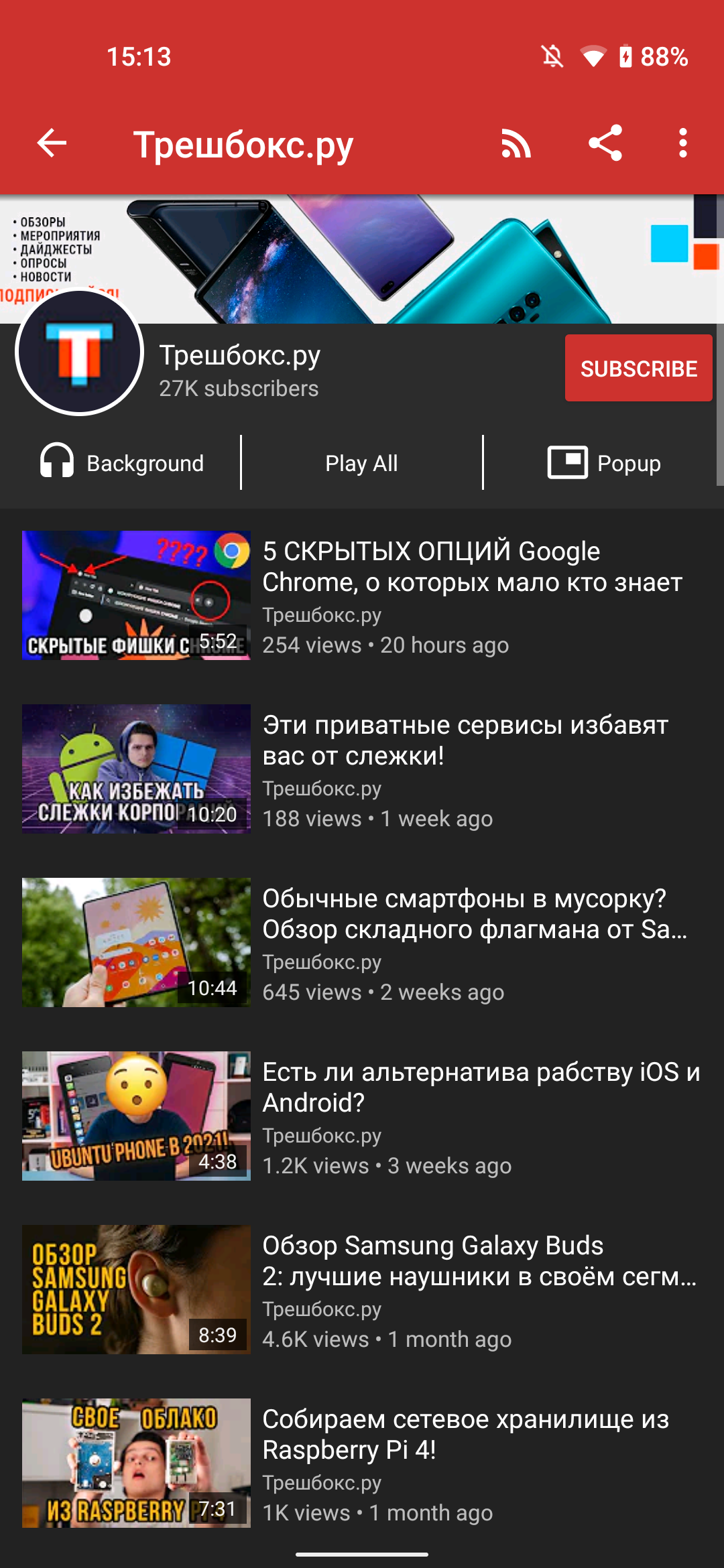Image resolution: width=724 pixels, height=1568 pixels.
Task: Start playback in Background mode
Action: tap(122, 463)
